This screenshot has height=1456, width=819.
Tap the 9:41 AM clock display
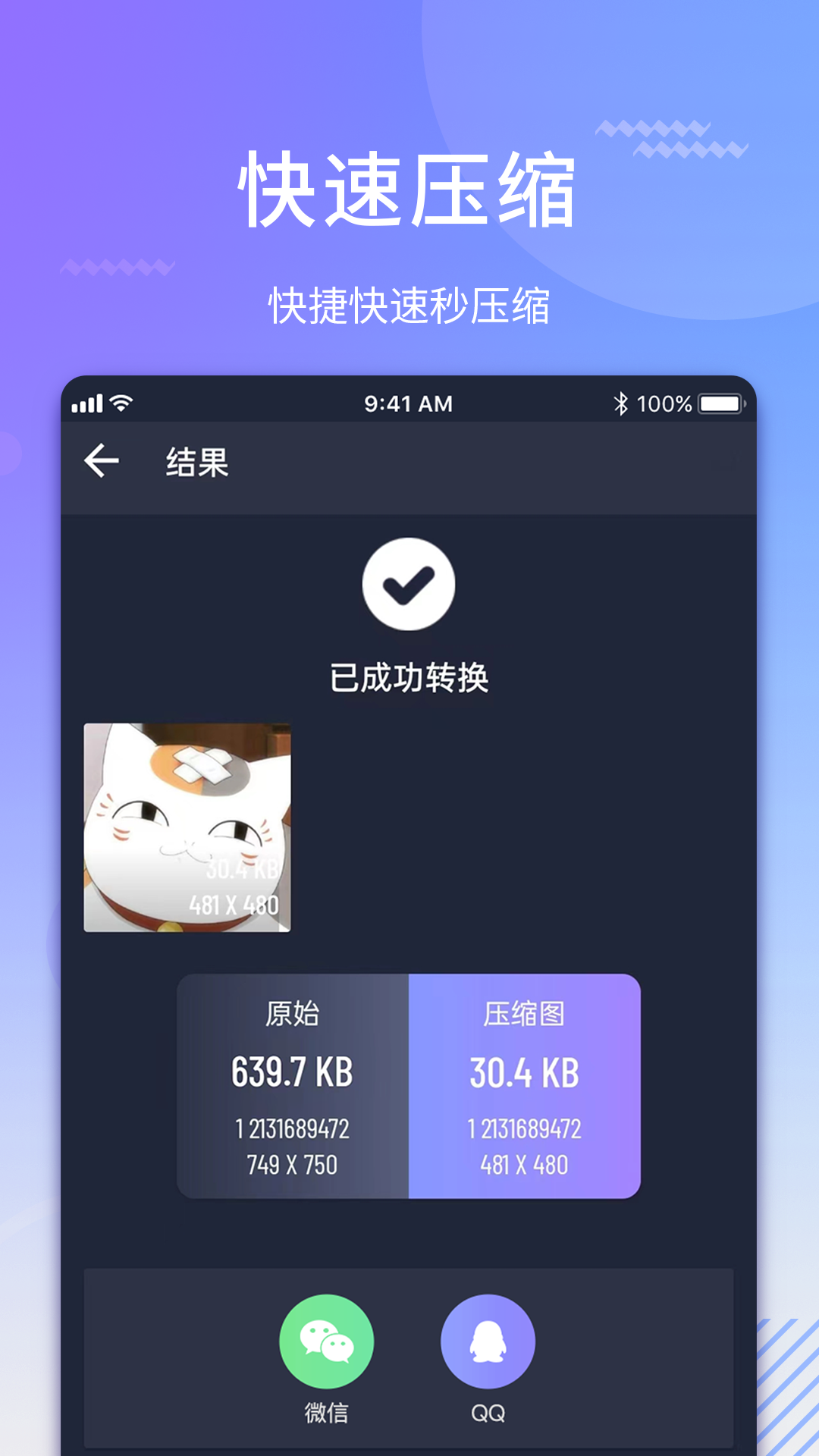coord(409,404)
